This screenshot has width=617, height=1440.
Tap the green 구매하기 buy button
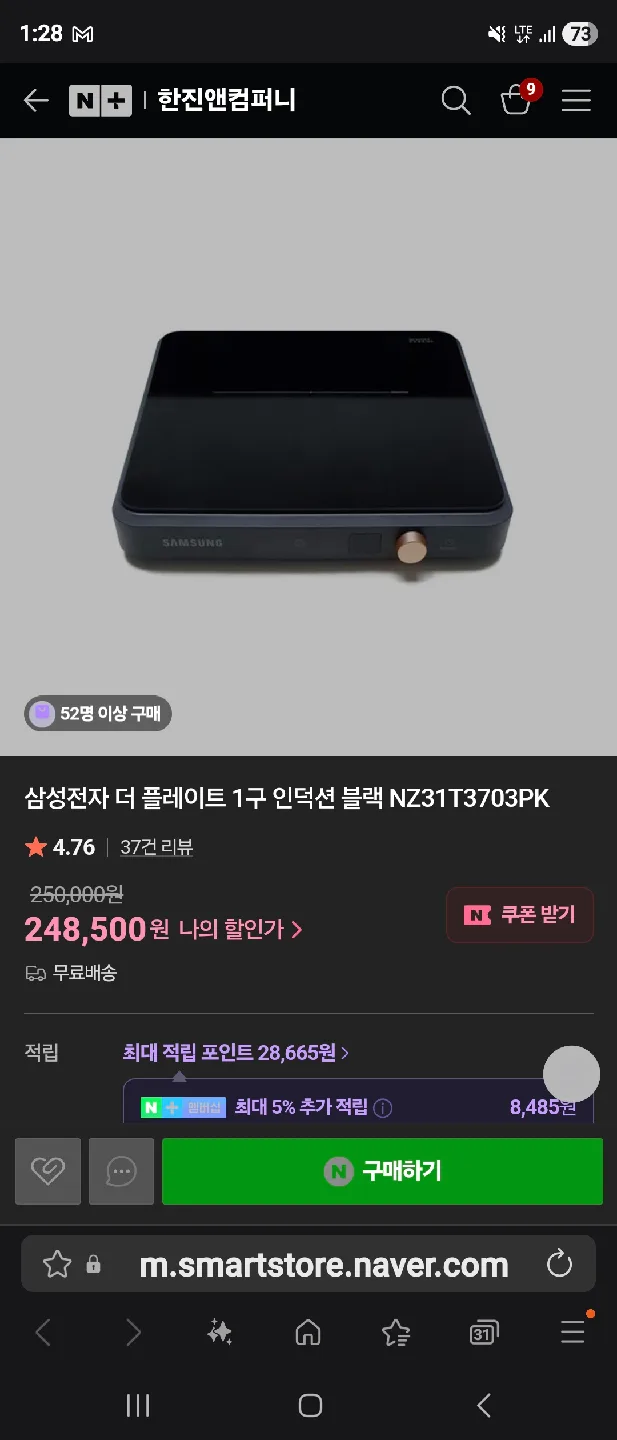pyautogui.click(x=382, y=1171)
